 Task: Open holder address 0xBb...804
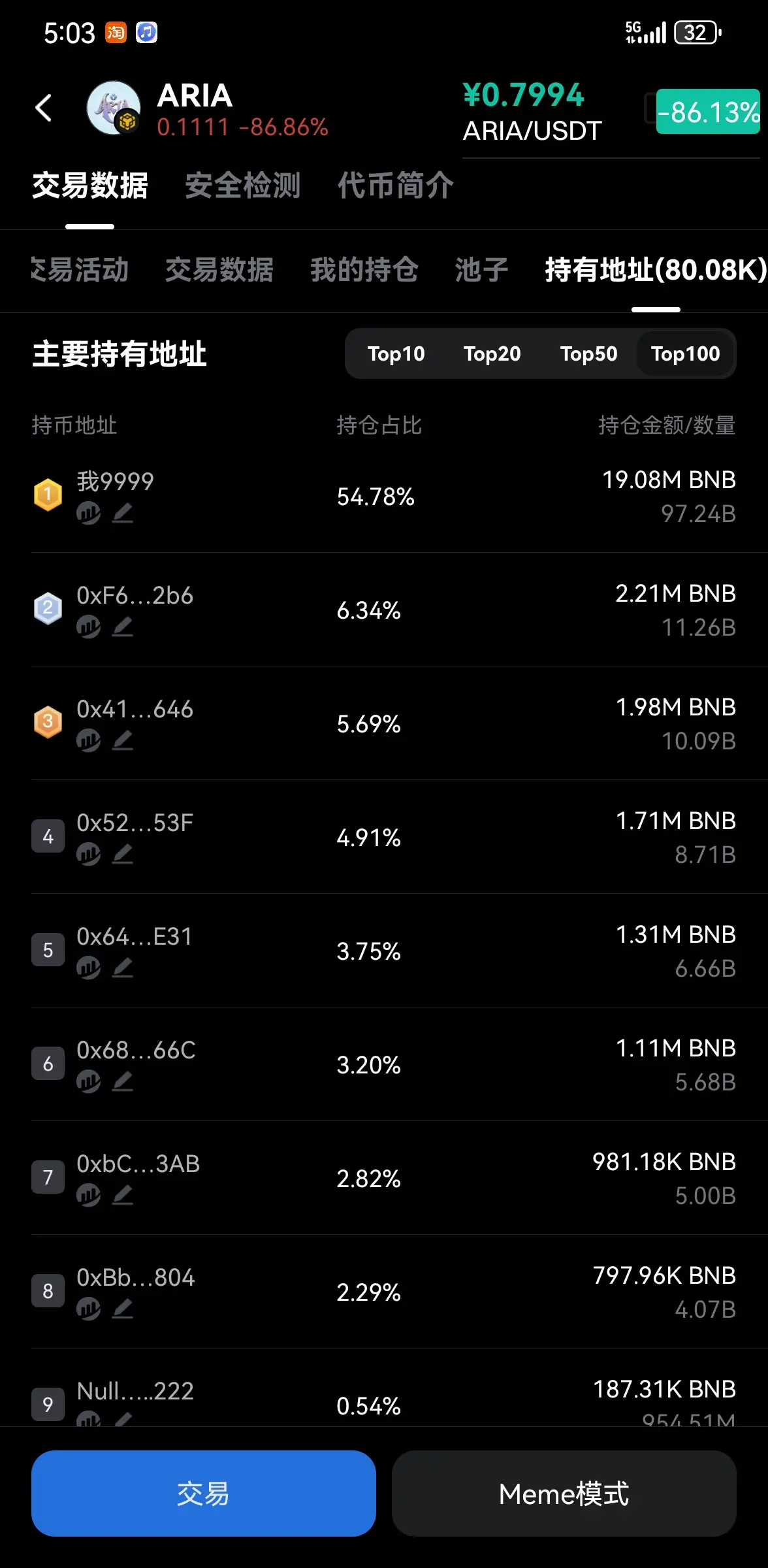136,1277
